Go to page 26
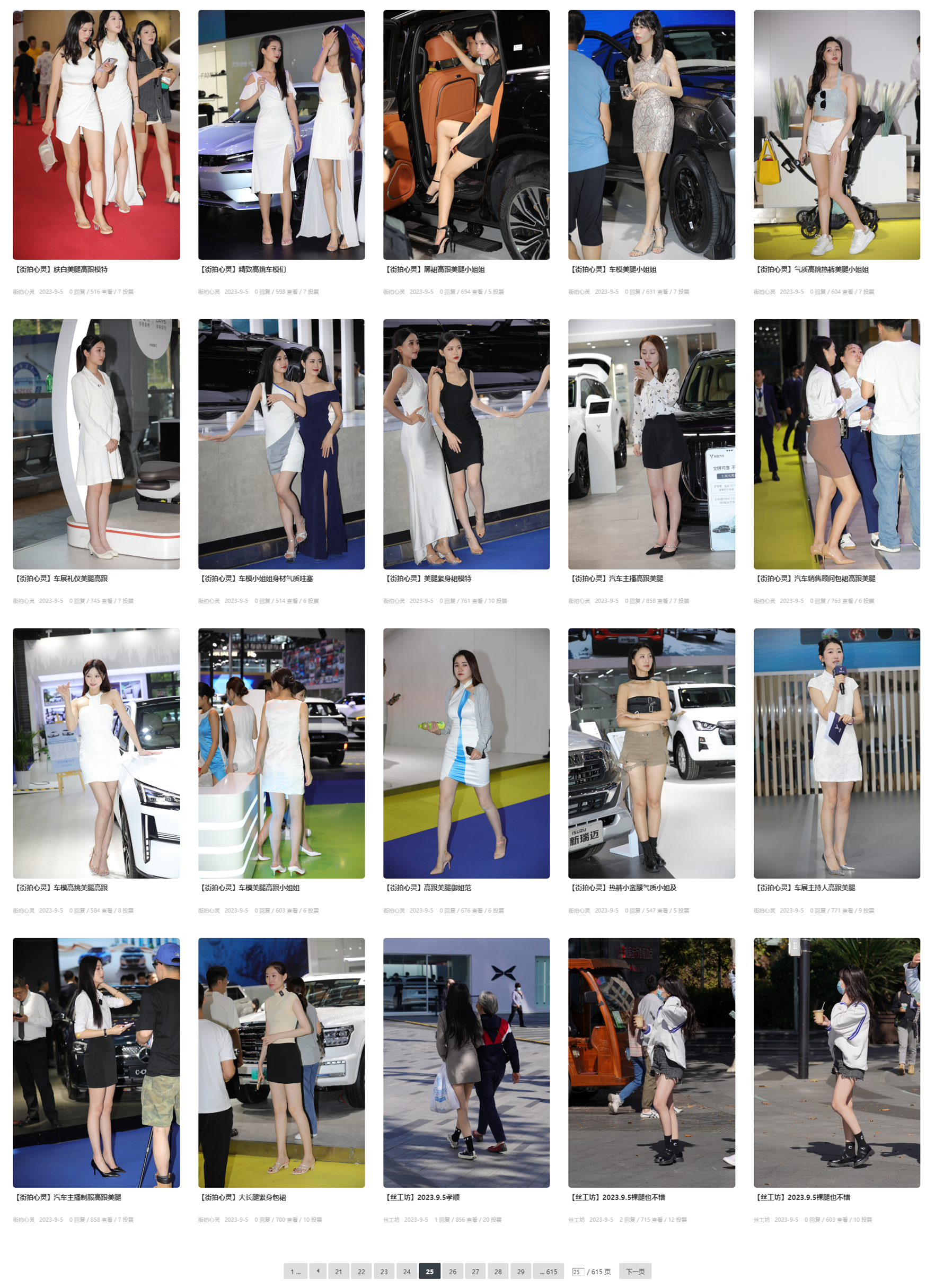Screen dimensions: 935x1288 coord(452,1272)
